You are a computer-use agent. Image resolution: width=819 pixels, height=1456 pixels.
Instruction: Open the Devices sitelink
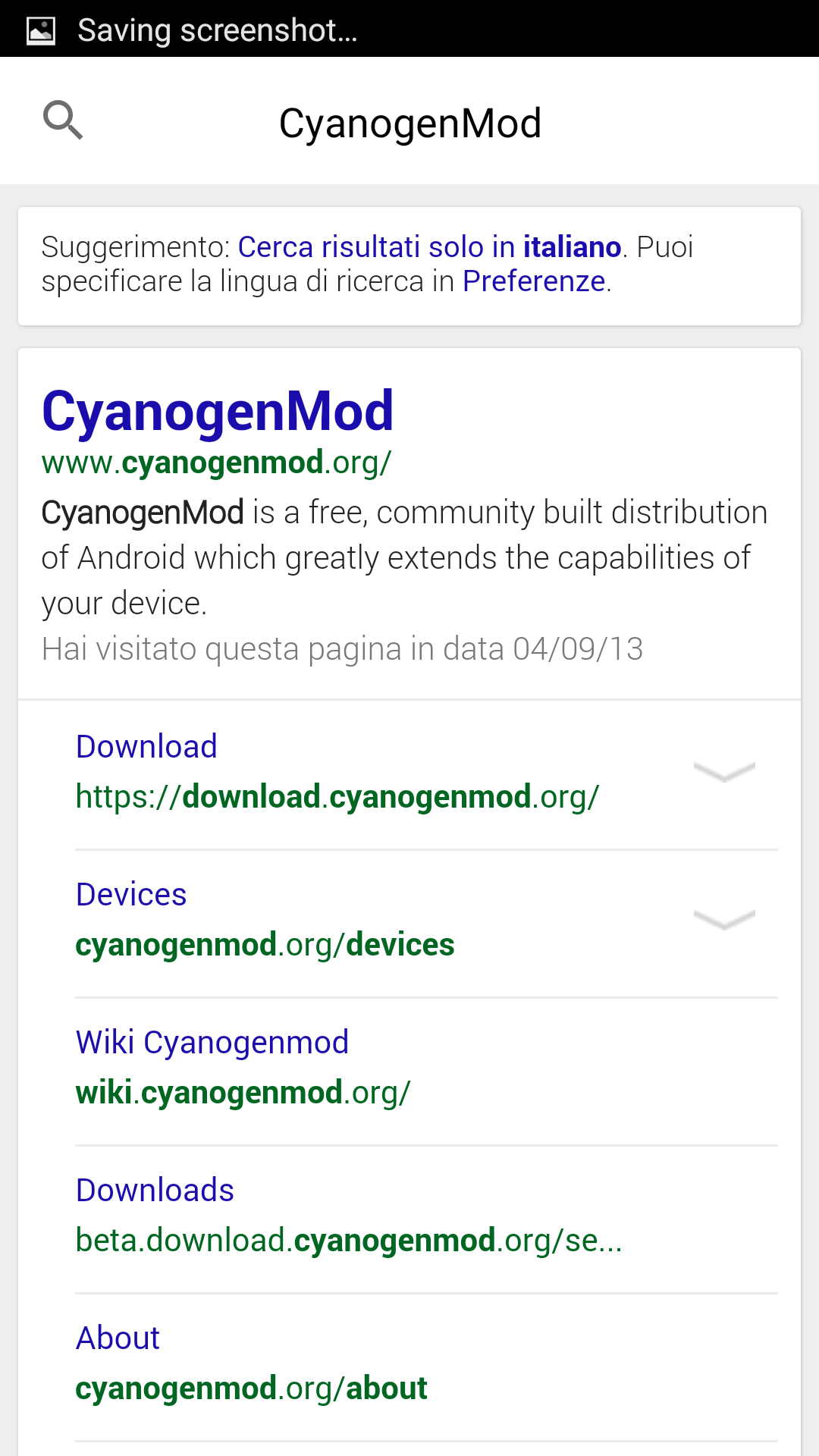pyautogui.click(x=131, y=895)
